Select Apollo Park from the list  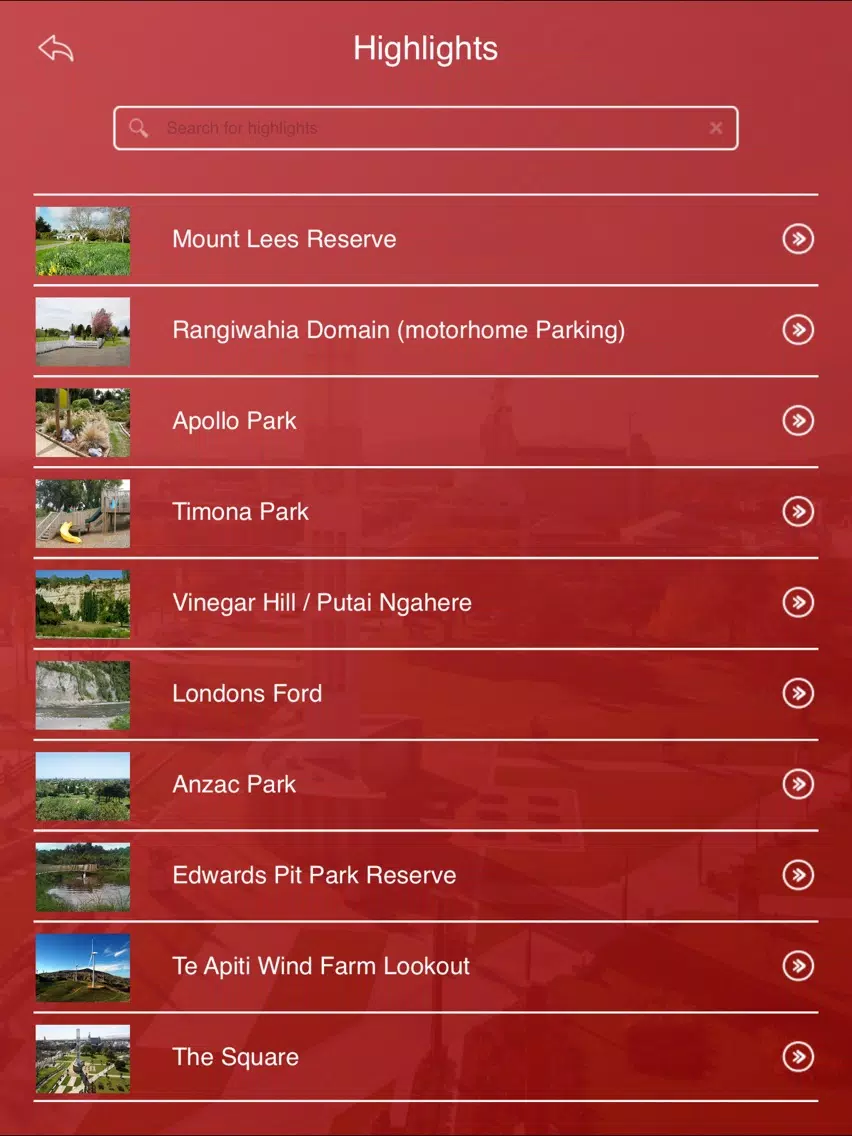pos(235,421)
